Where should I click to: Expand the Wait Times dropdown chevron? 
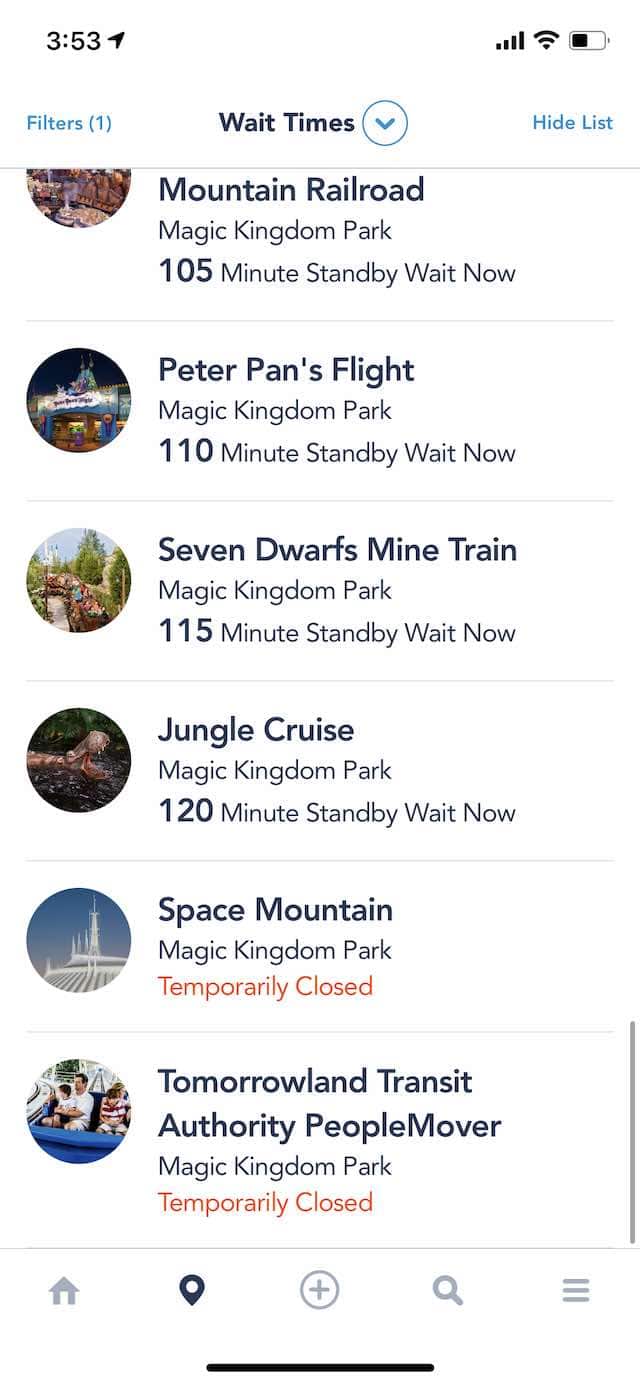coord(385,124)
